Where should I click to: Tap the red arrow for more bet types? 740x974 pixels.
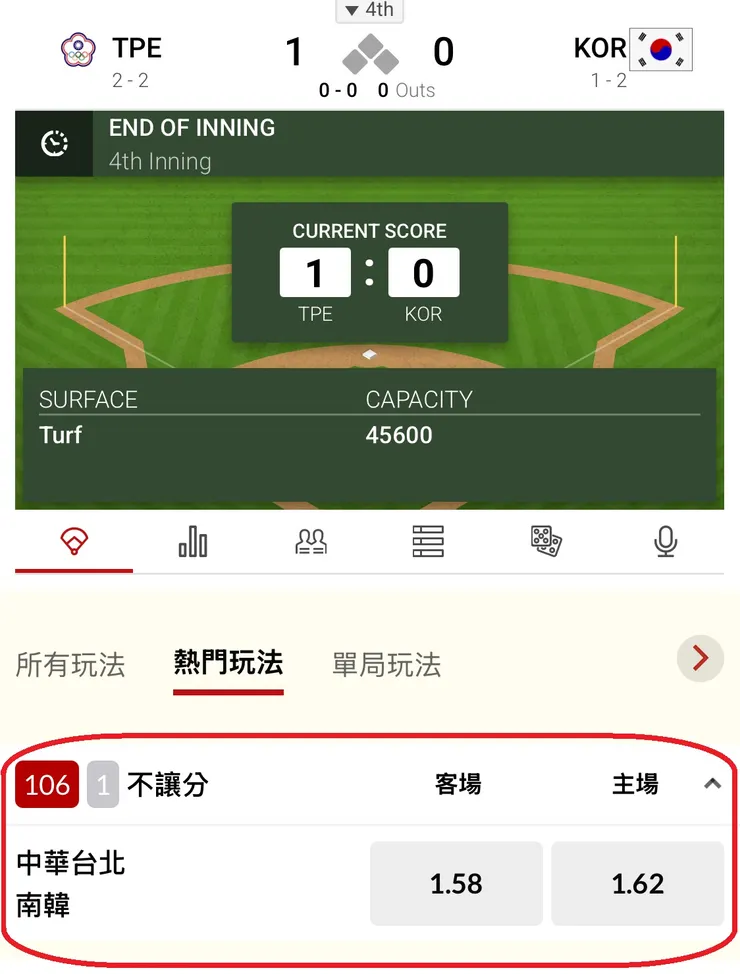700,658
